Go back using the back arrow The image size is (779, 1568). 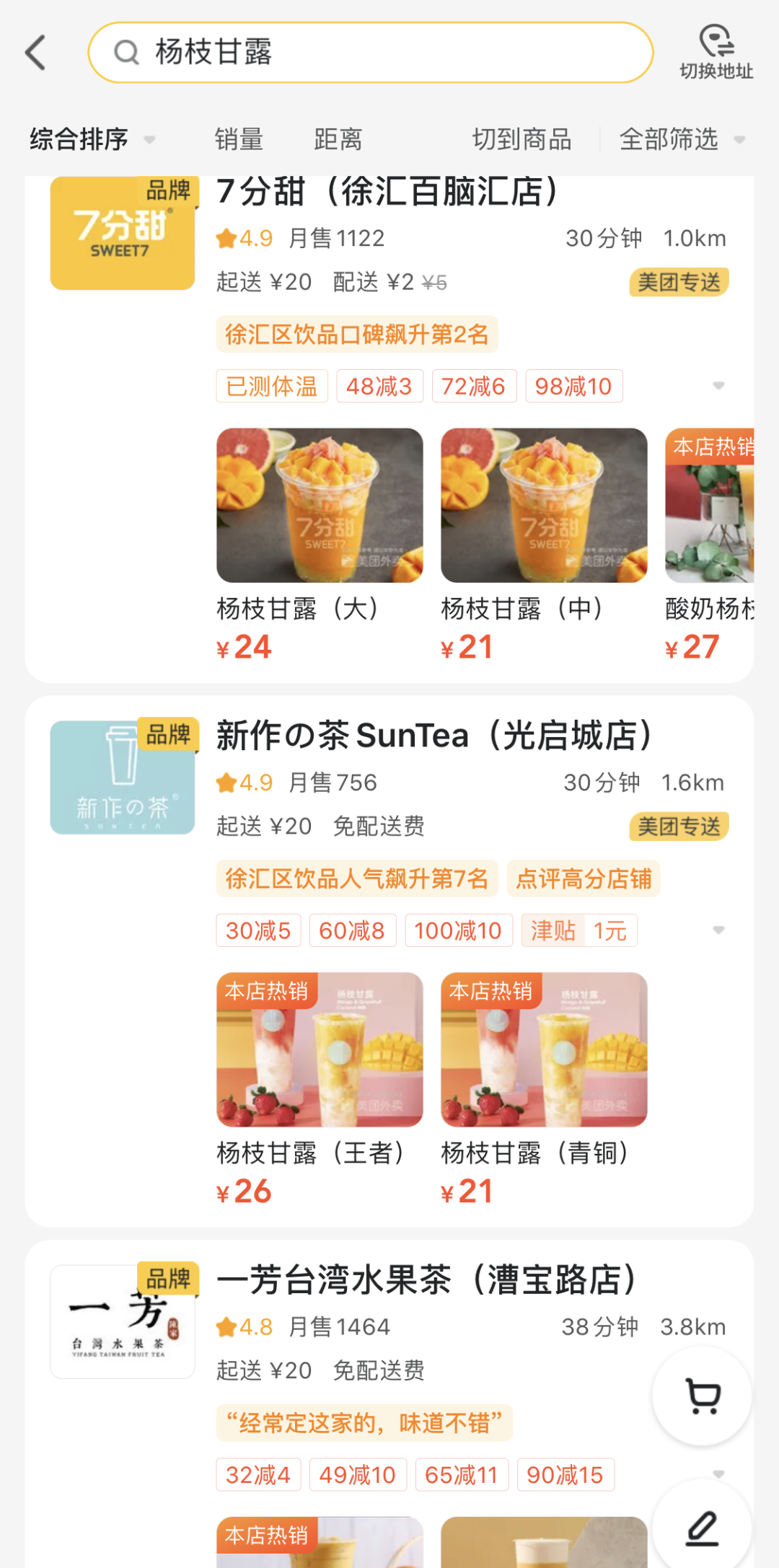click(36, 53)
